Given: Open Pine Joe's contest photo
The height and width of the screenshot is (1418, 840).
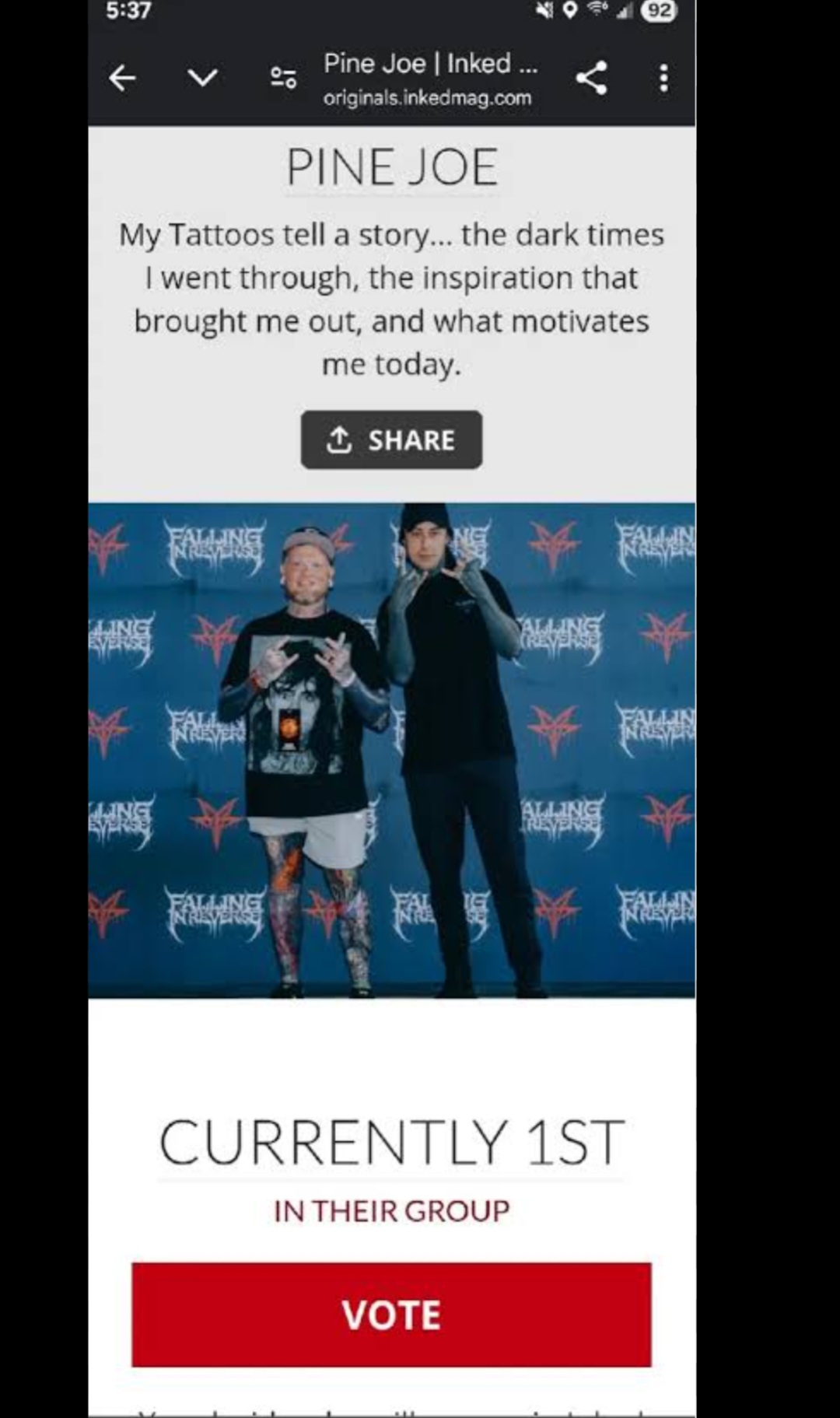Looking at the screenshot, I should [391, 750].
